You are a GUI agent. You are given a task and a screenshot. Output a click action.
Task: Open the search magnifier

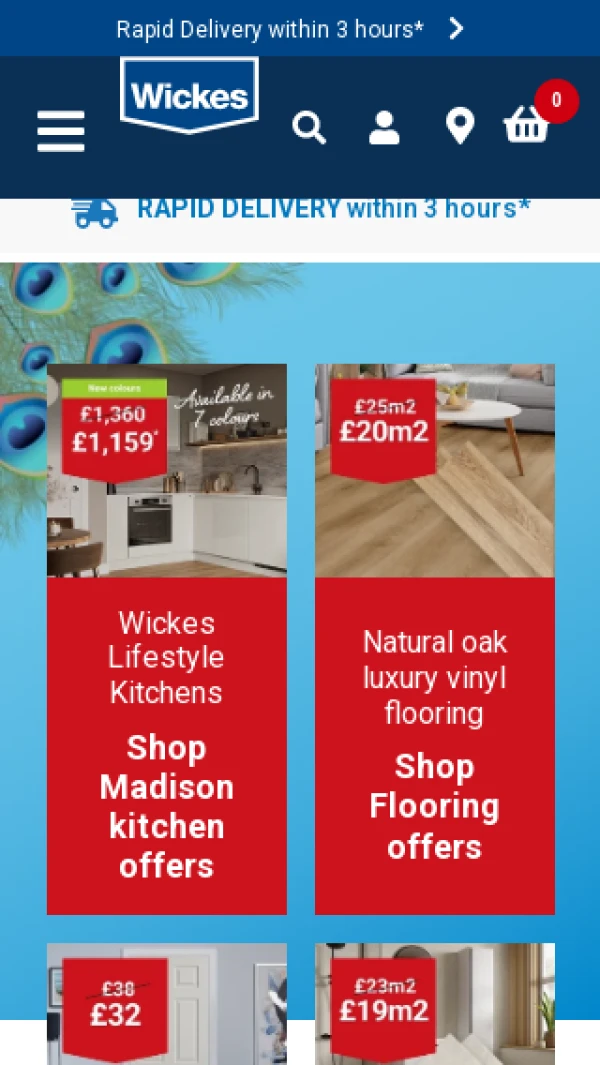(309, 128)
